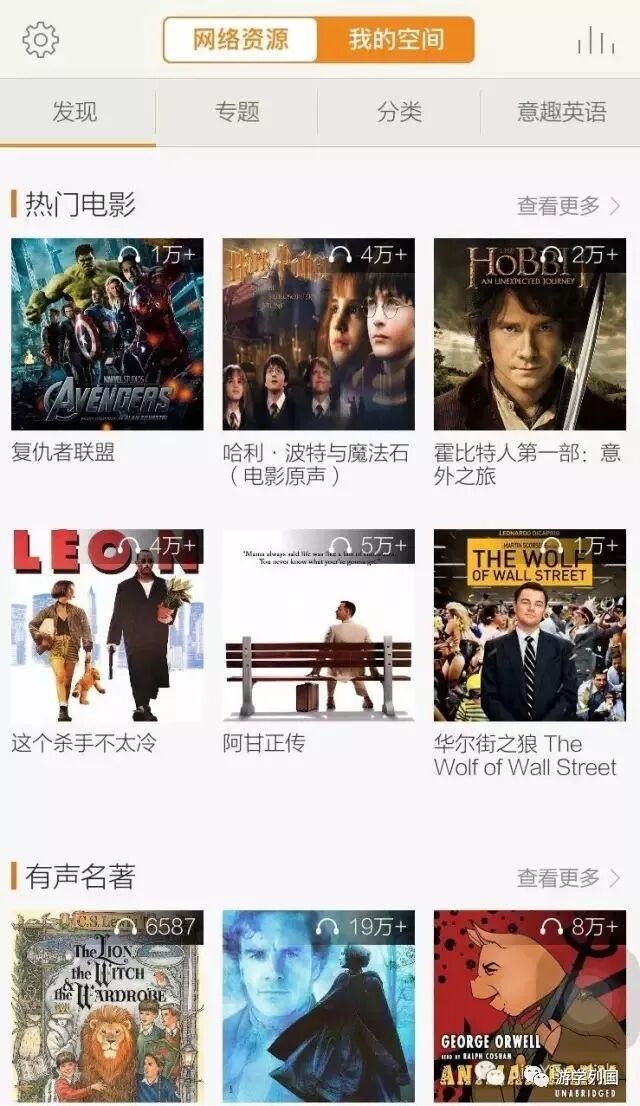Open The Lion, the Witch audiobook
Viewport: 640px width, 1106px height.
click(107, 1005)
